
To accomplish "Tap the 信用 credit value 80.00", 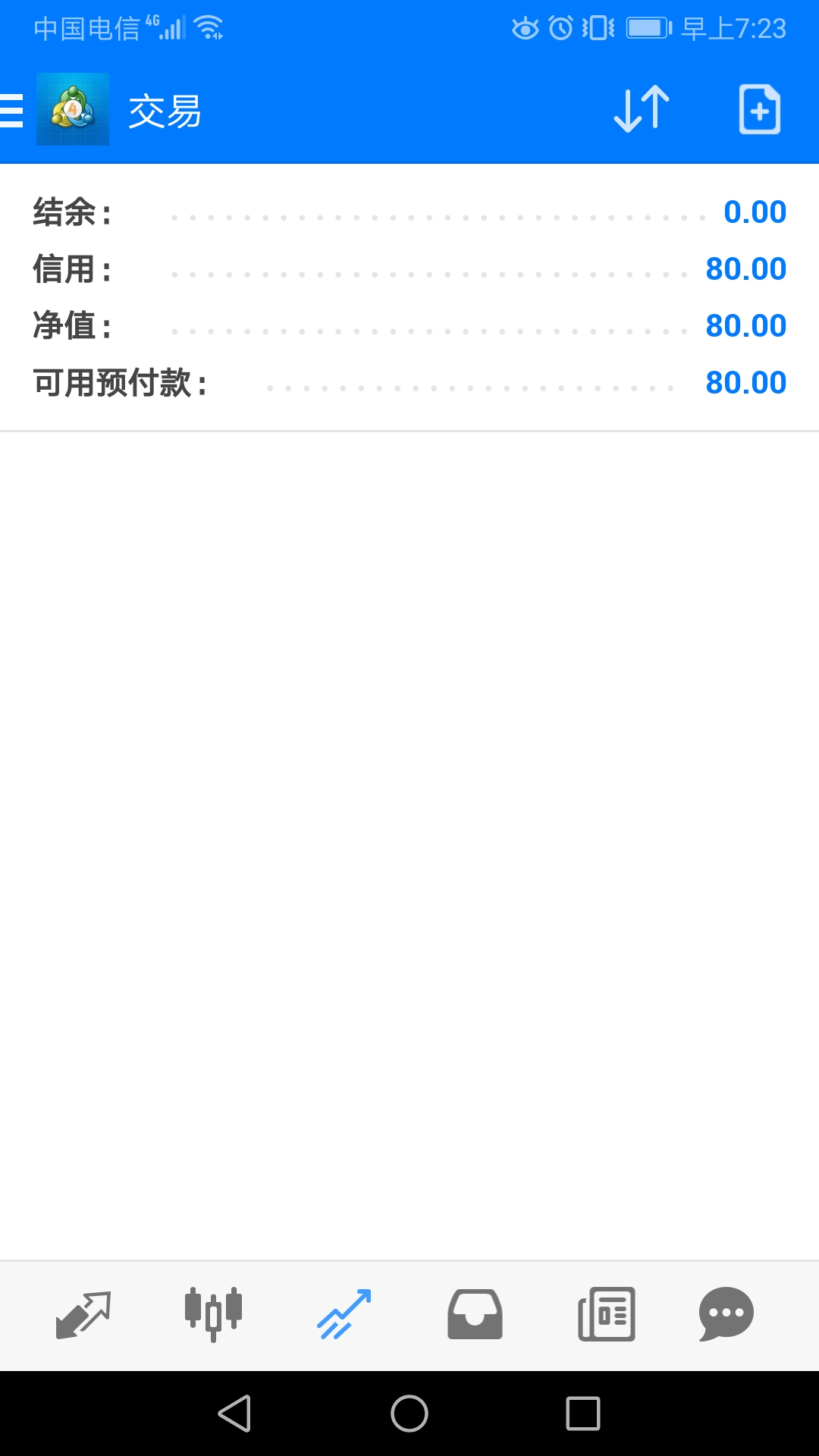I will 747,268.
